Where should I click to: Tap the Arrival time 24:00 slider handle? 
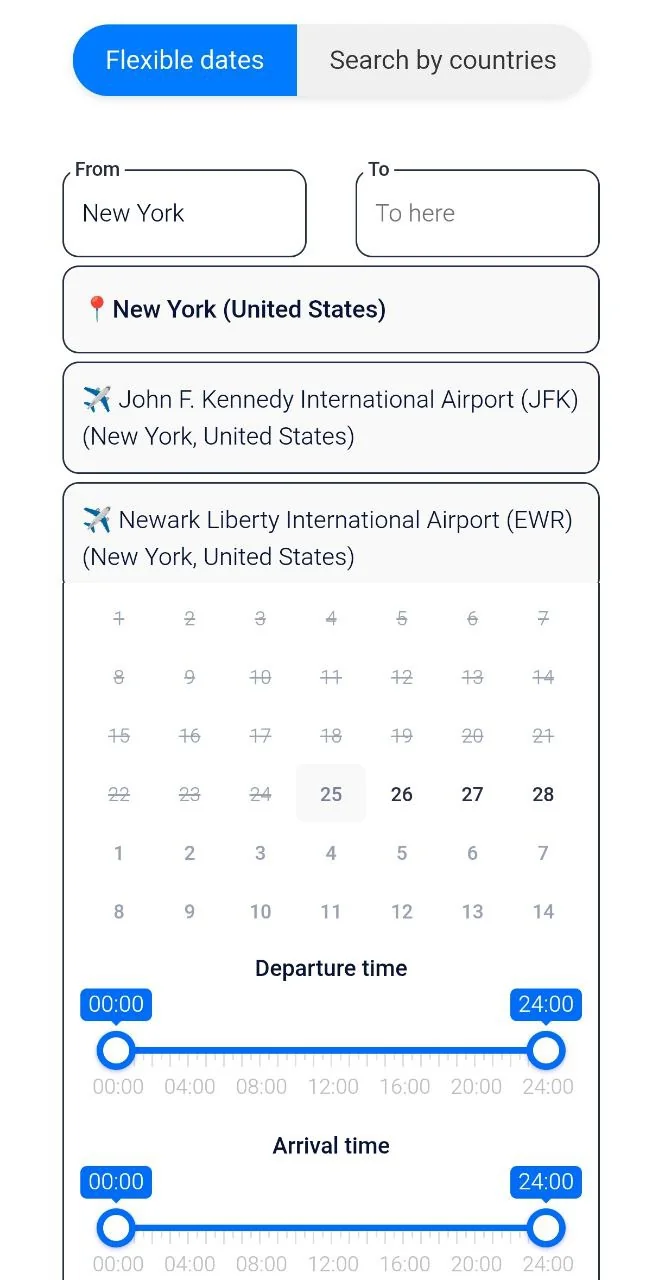(546, 1228)
